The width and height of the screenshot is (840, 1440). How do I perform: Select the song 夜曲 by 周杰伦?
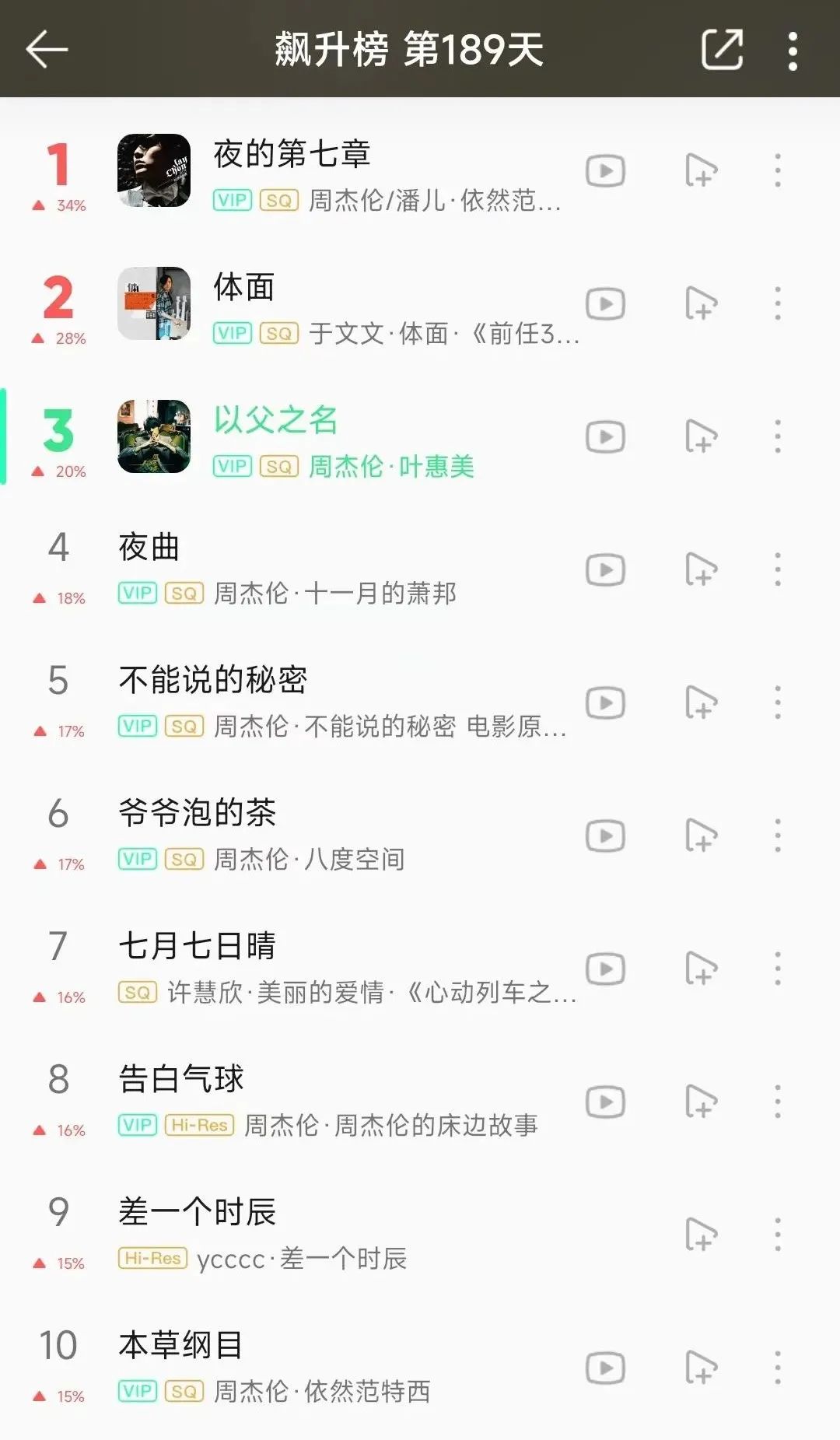149,547
